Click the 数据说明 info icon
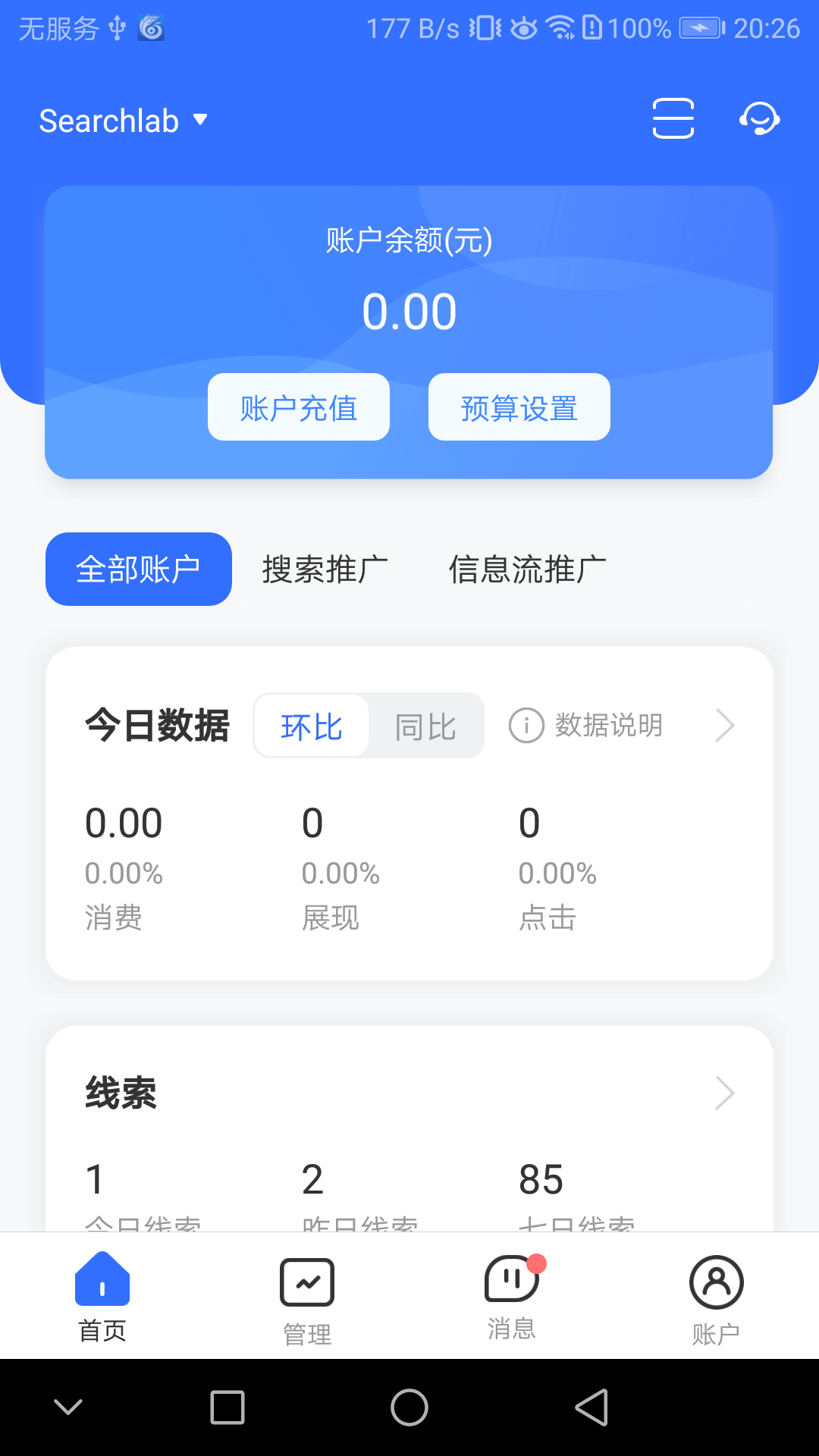819x1456 pixels. 526,725
